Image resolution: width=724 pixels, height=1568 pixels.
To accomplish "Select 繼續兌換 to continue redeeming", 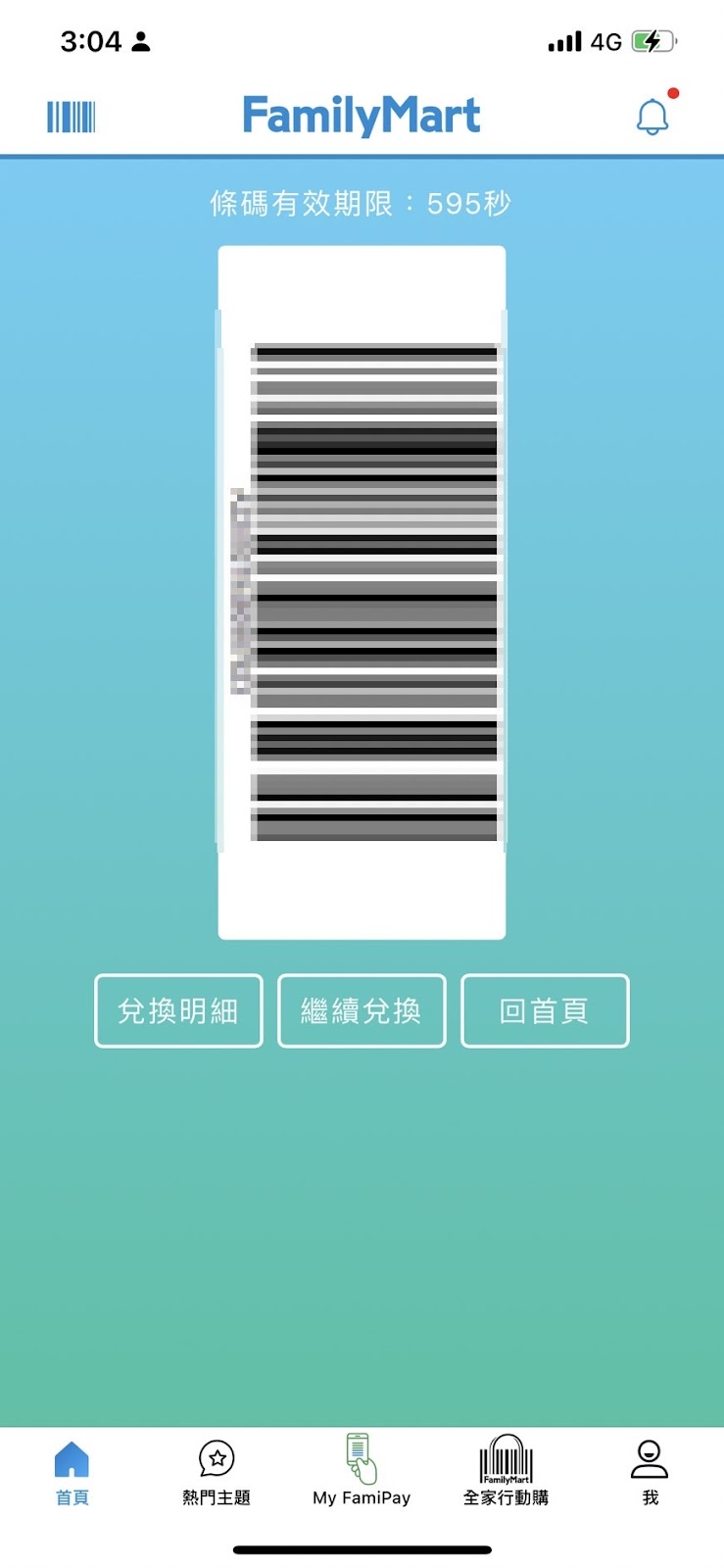I will (x=362, y=1010).
